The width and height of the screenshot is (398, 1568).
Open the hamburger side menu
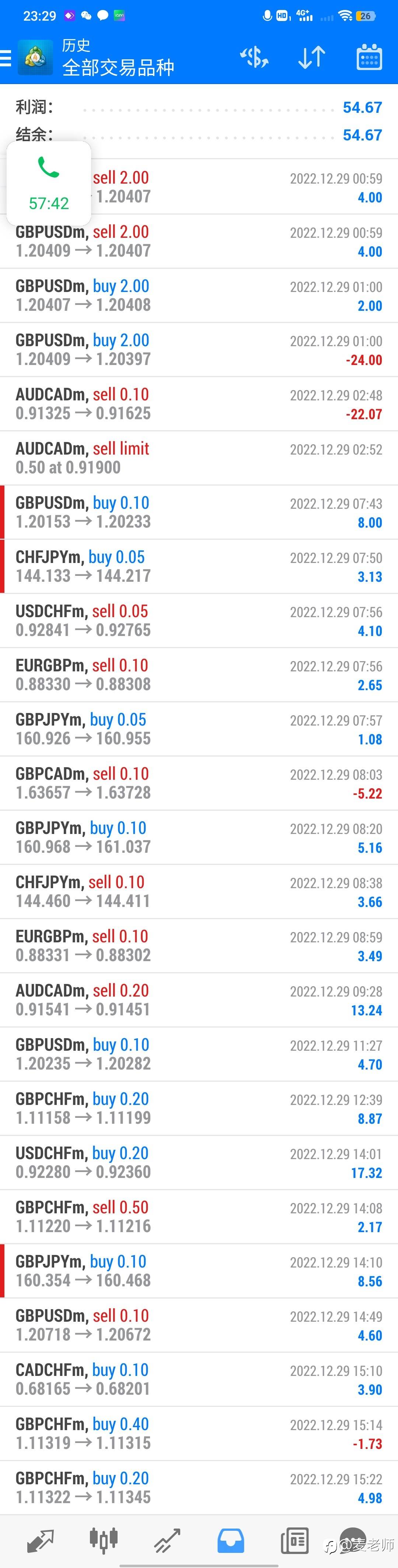6,58
